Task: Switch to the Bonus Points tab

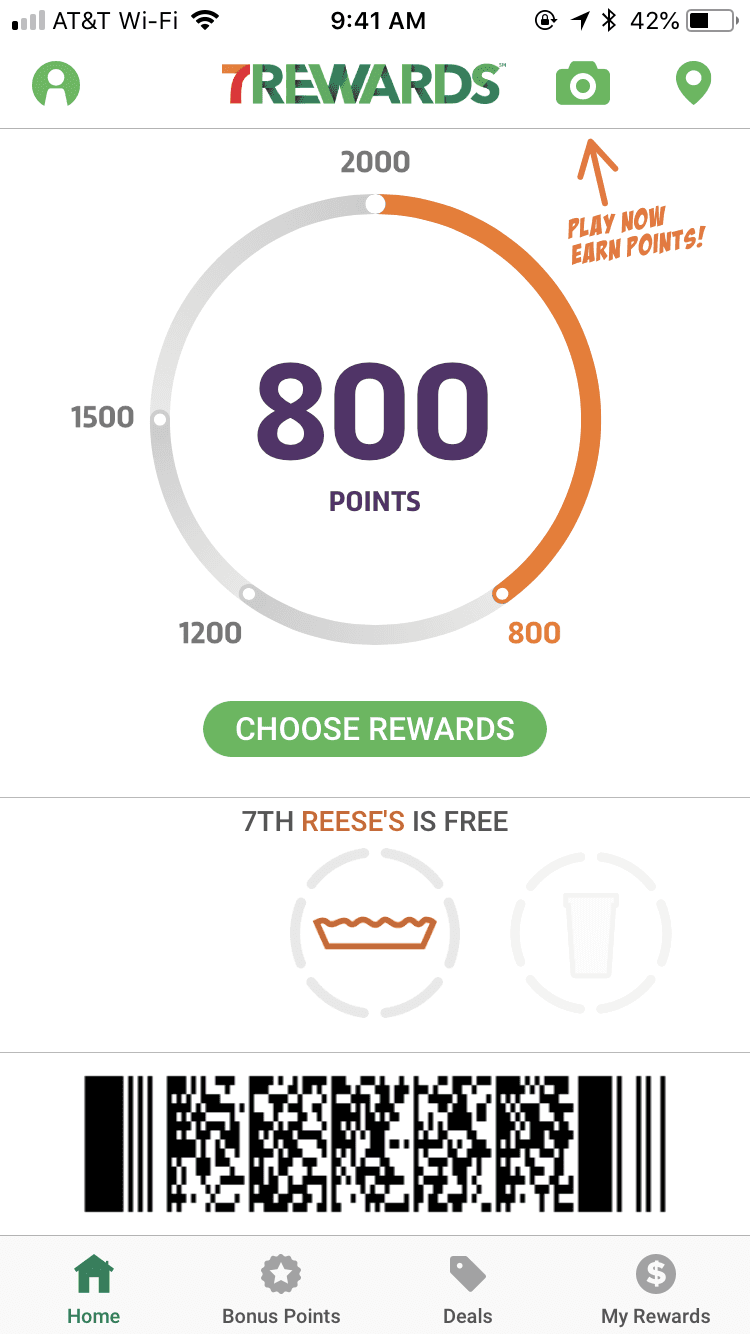Action: 281,1290
